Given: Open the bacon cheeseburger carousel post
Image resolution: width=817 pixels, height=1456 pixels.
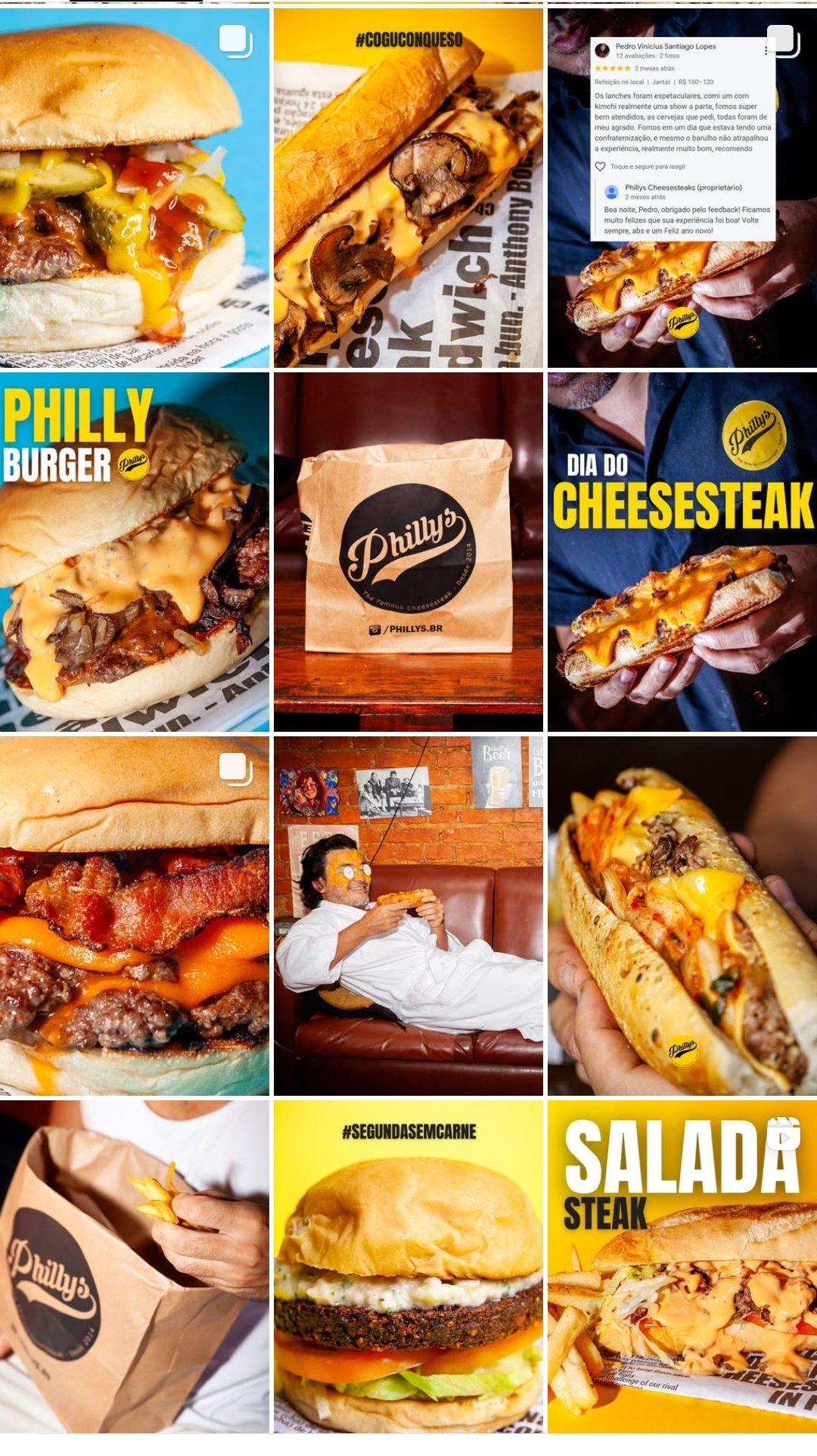Looking at the screenshot, I should (134, 916).
